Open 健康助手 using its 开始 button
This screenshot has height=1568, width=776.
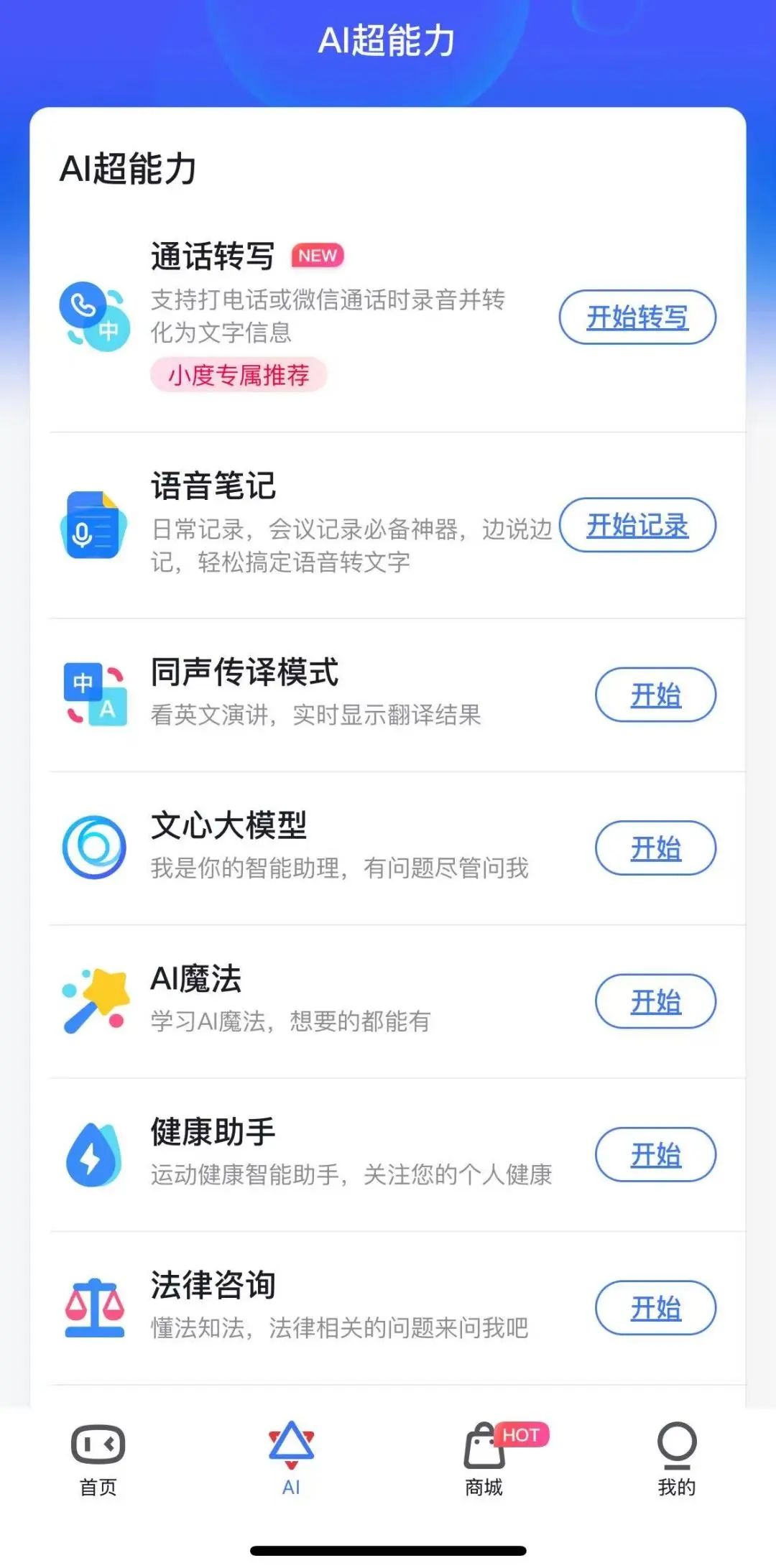pos(655,1154)
